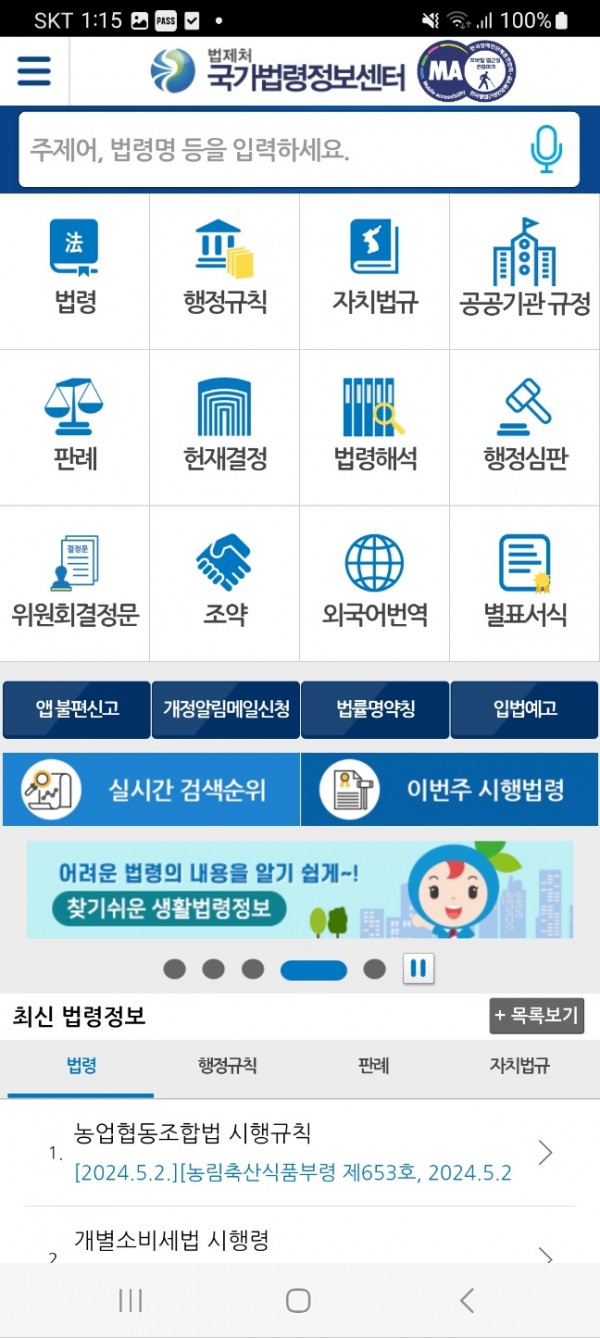This screenshot has width=600, height=1338.
Task: Open 법령해석 section
Action: point(375,427)
